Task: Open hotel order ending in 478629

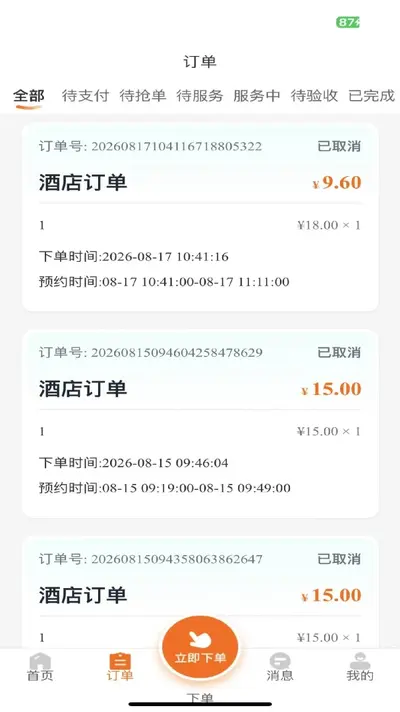Action: pos(200,424)
